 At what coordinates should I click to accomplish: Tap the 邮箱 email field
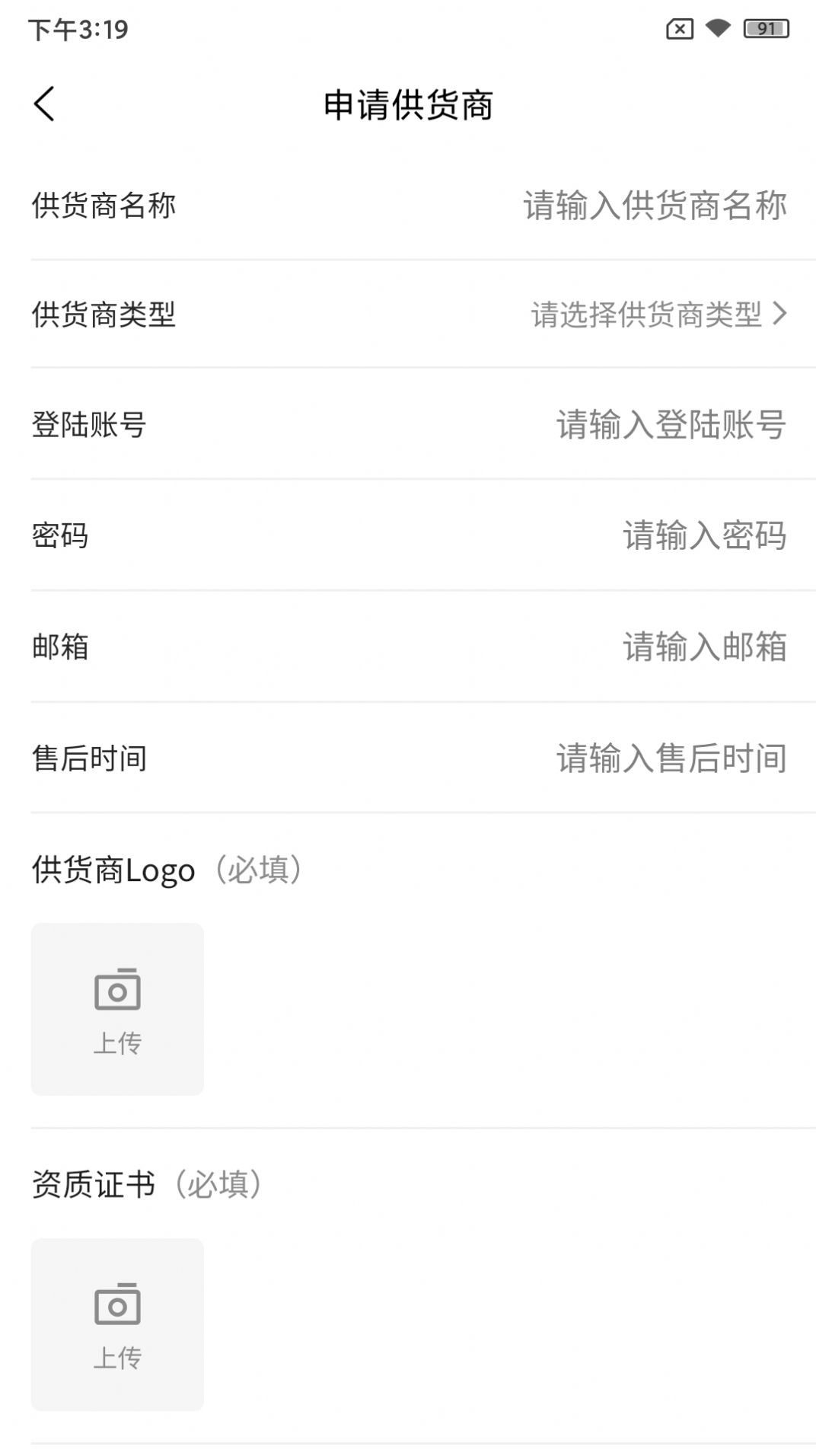pos(703,647)
